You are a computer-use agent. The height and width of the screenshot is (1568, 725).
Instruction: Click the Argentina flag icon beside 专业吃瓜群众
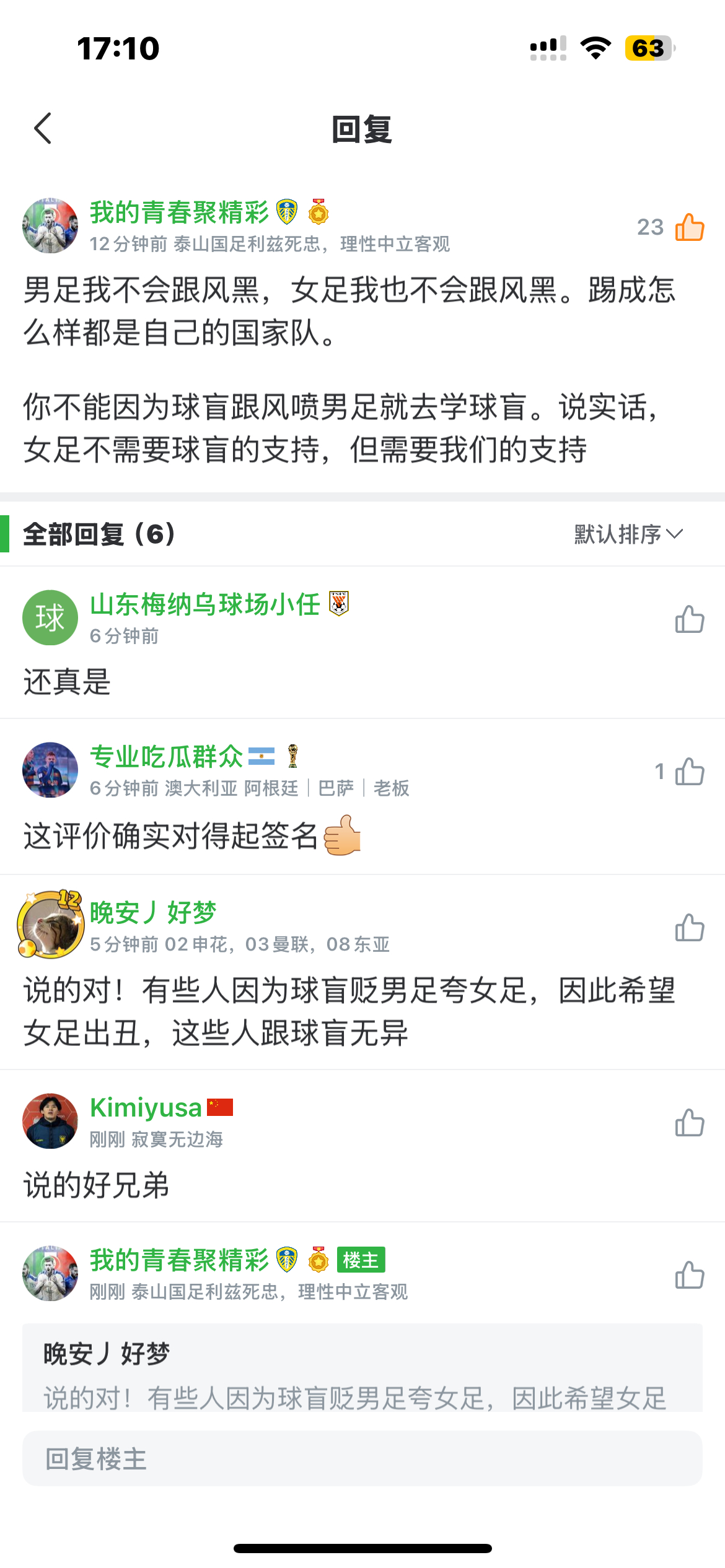pyautogui.click(x=263, y=757)
